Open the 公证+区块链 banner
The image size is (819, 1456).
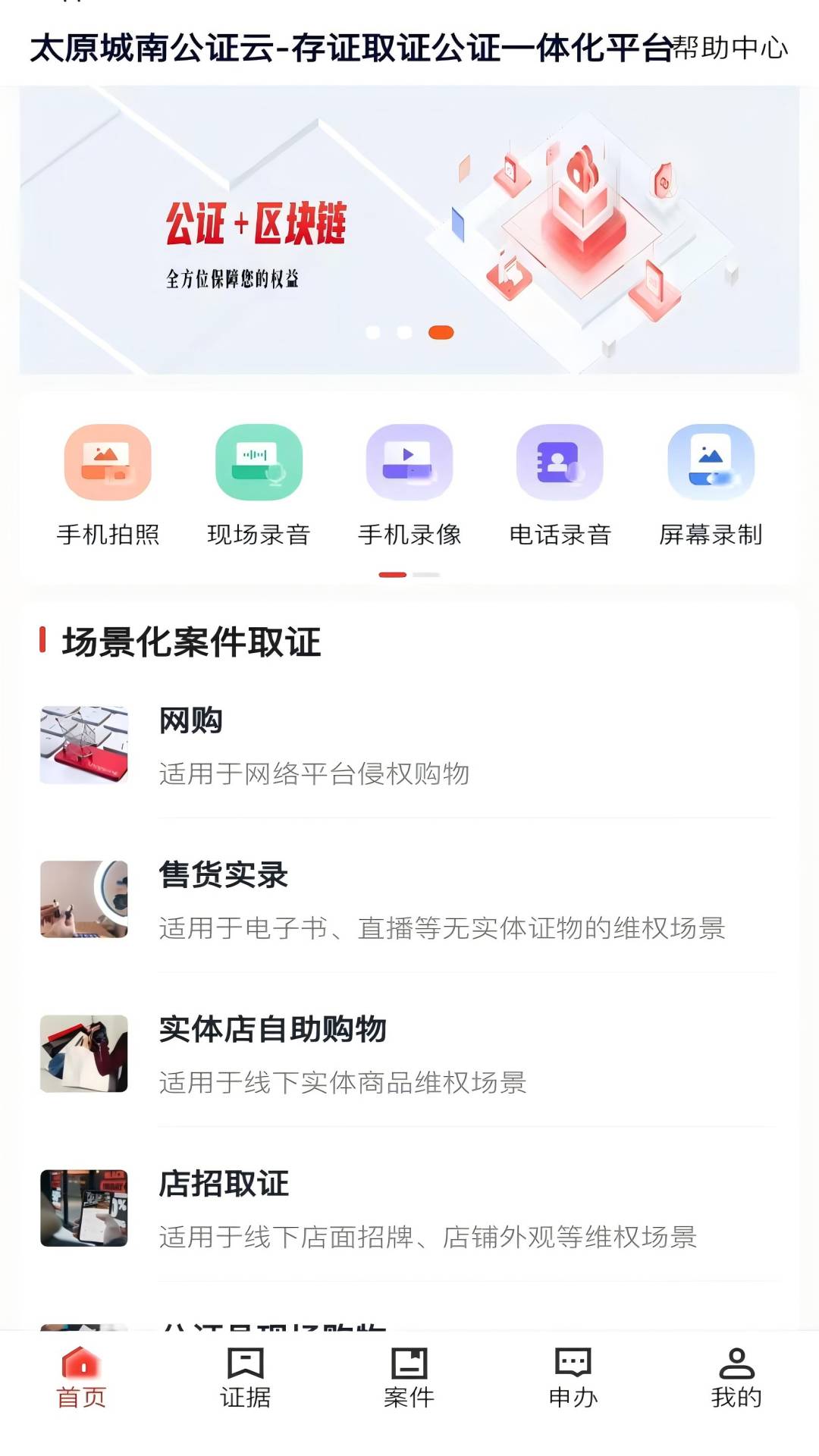pos(409,229)
